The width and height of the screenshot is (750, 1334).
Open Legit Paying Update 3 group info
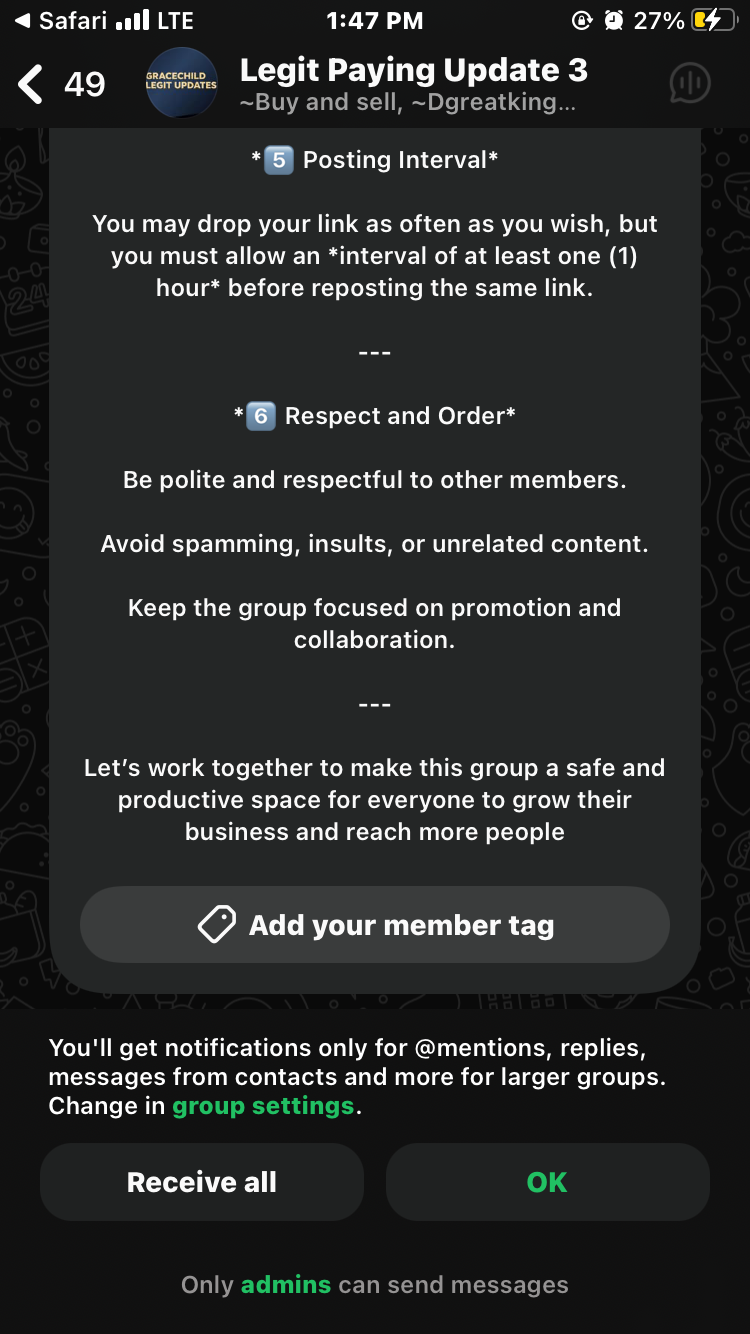413,84
